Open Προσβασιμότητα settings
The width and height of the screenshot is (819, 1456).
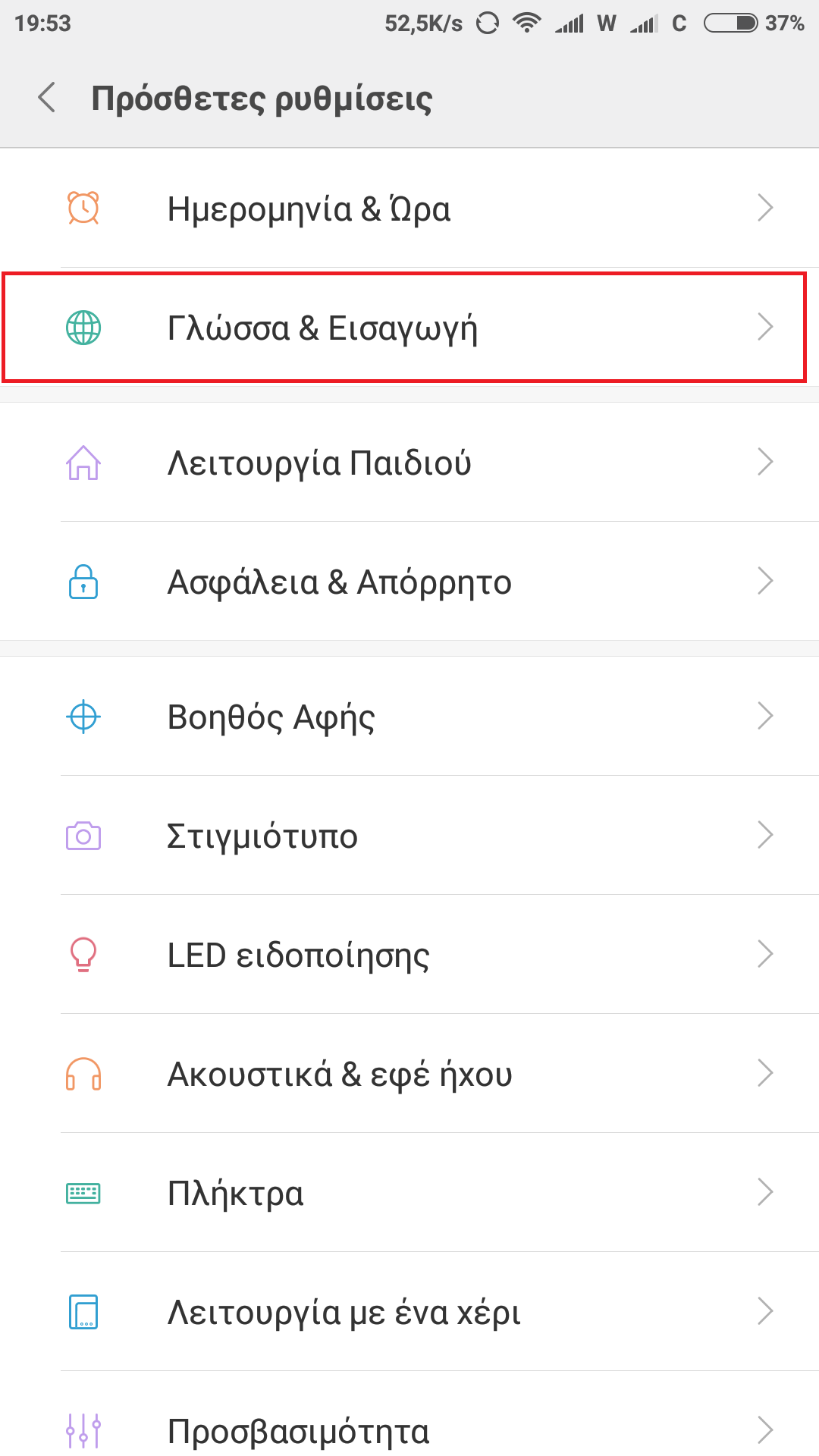tap(409, 1429)
